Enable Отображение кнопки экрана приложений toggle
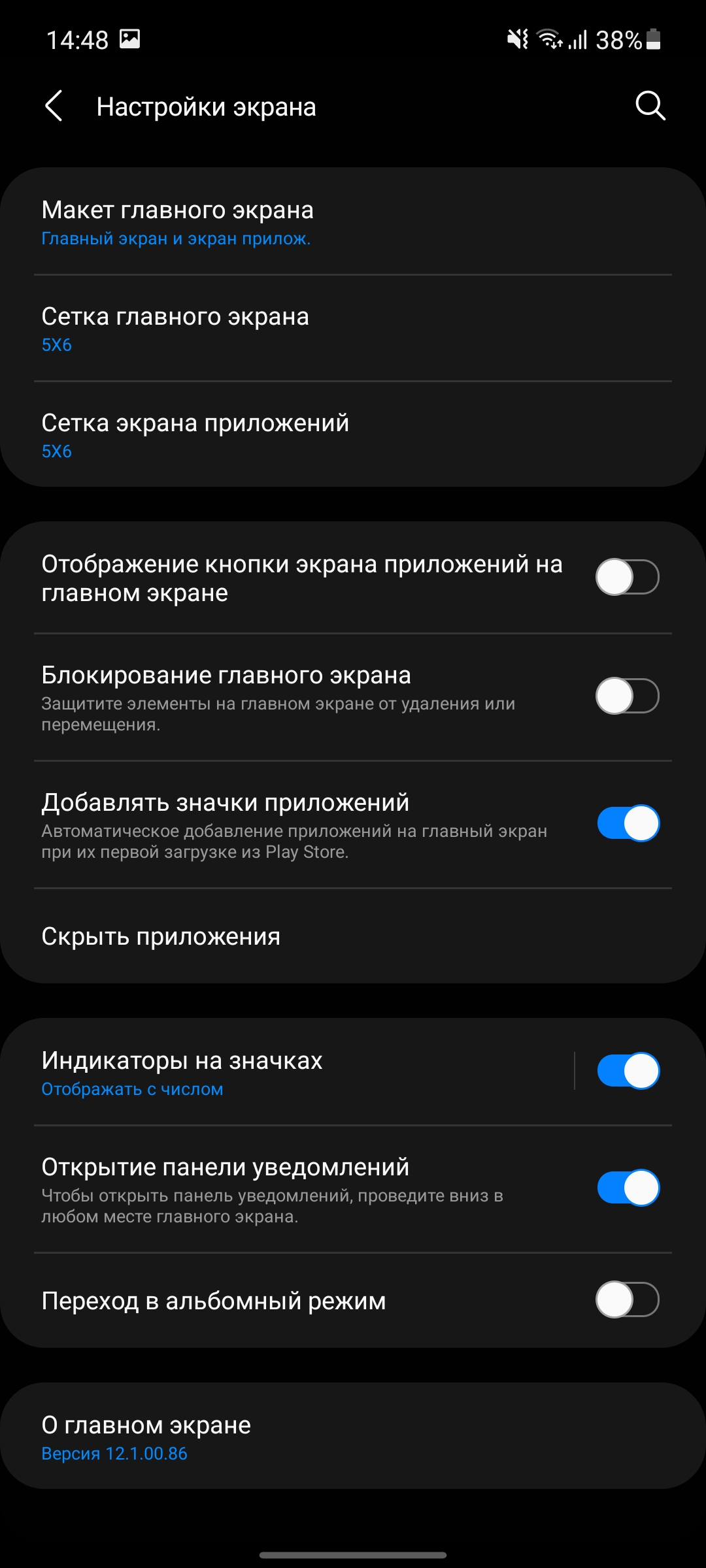The width and height of the screenshot is (706, 1568). [x=627, y=578]
